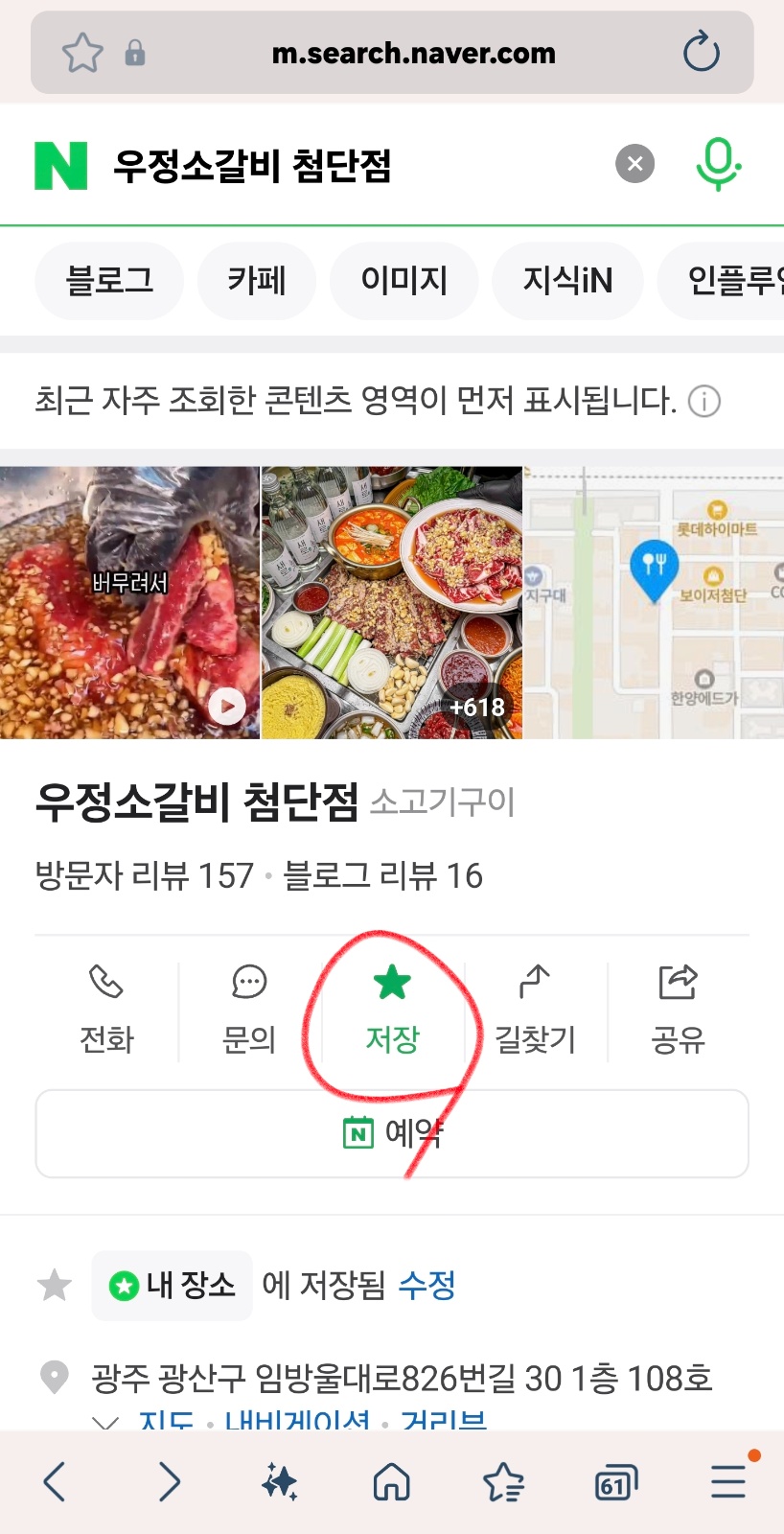The height and width of the screenshot is (1534, 784).
Task: Select the 길찾기 directions icon
Action: (x=535, y=1007)
